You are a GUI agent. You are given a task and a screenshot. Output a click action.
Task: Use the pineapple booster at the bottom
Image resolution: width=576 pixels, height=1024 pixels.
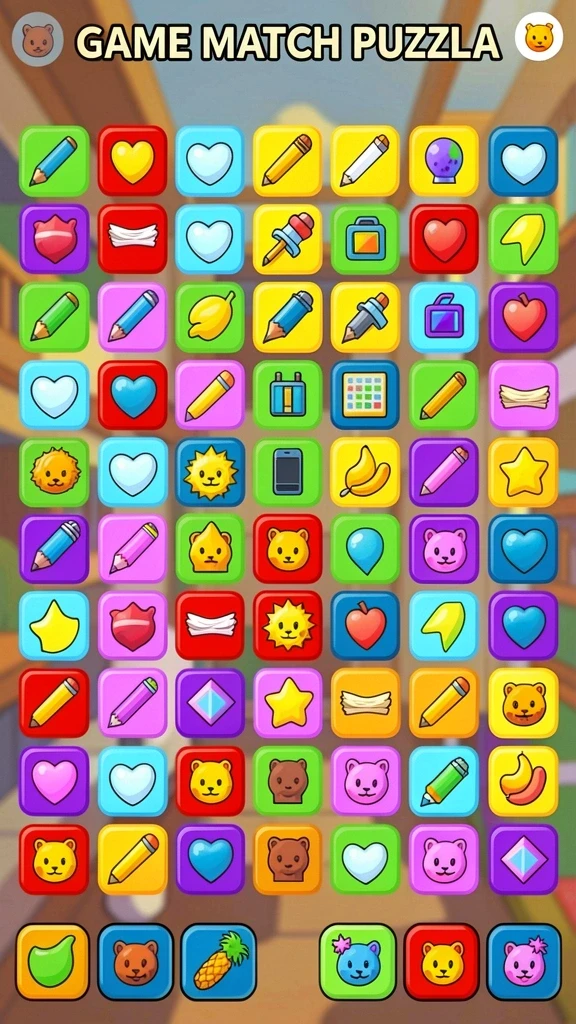218,962
